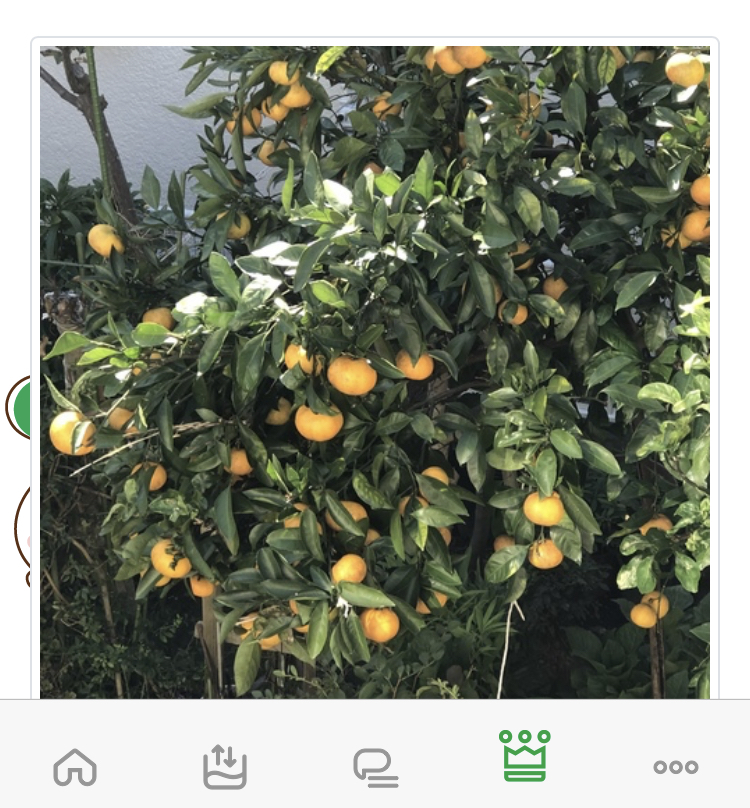Screen dimensions: 750x808
Task: Open the more options tab
Action: pyautogui.click(x=675, y=767)
